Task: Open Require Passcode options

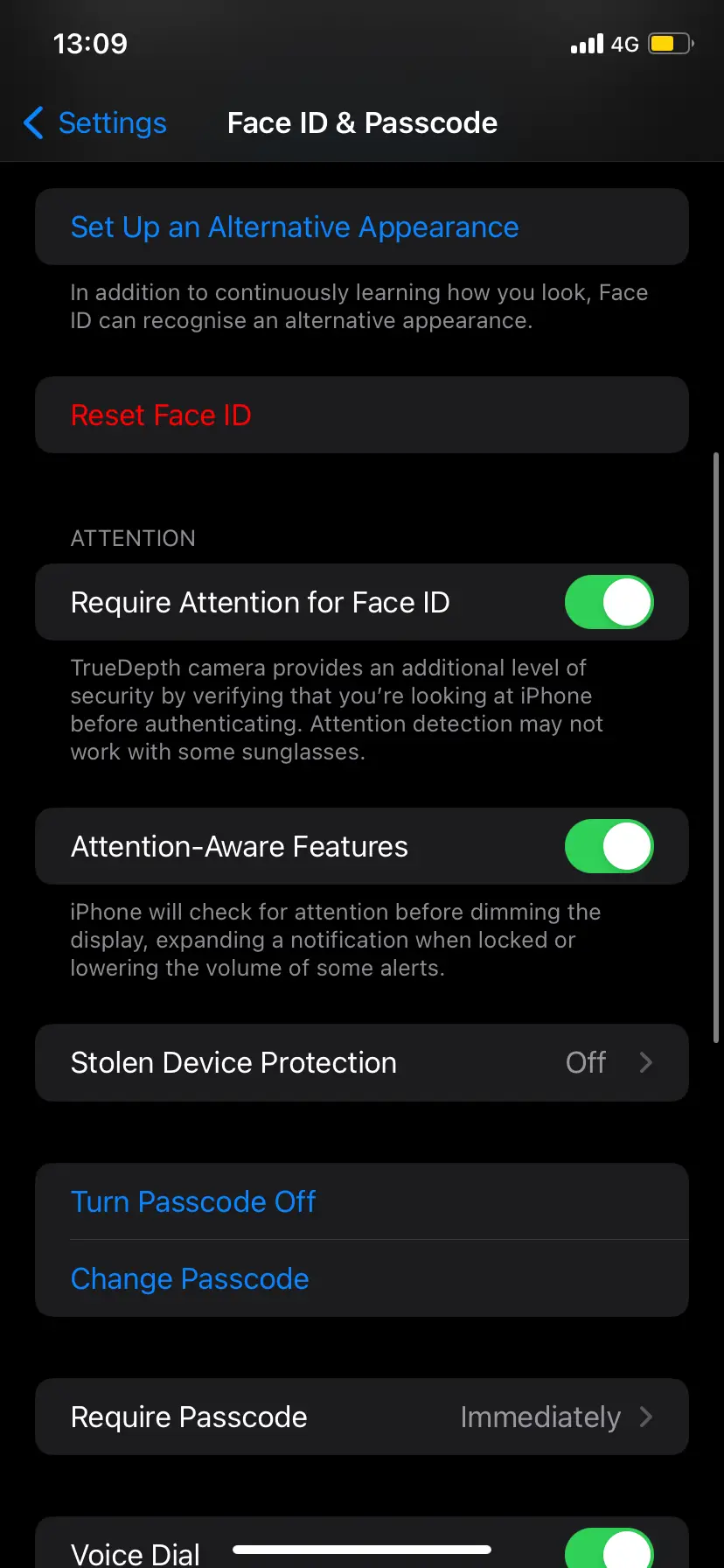Action: pyautogui.click(x=361, y=1417)
